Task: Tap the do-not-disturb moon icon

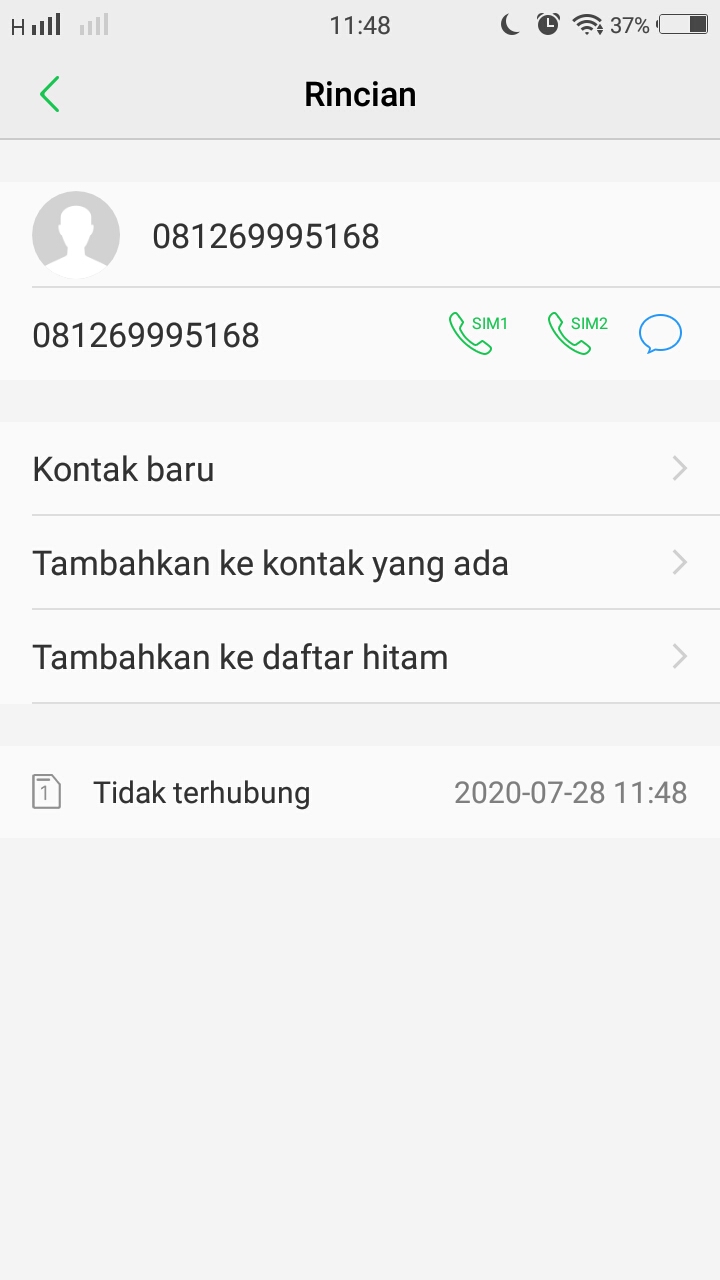Action: coord(510,25)
